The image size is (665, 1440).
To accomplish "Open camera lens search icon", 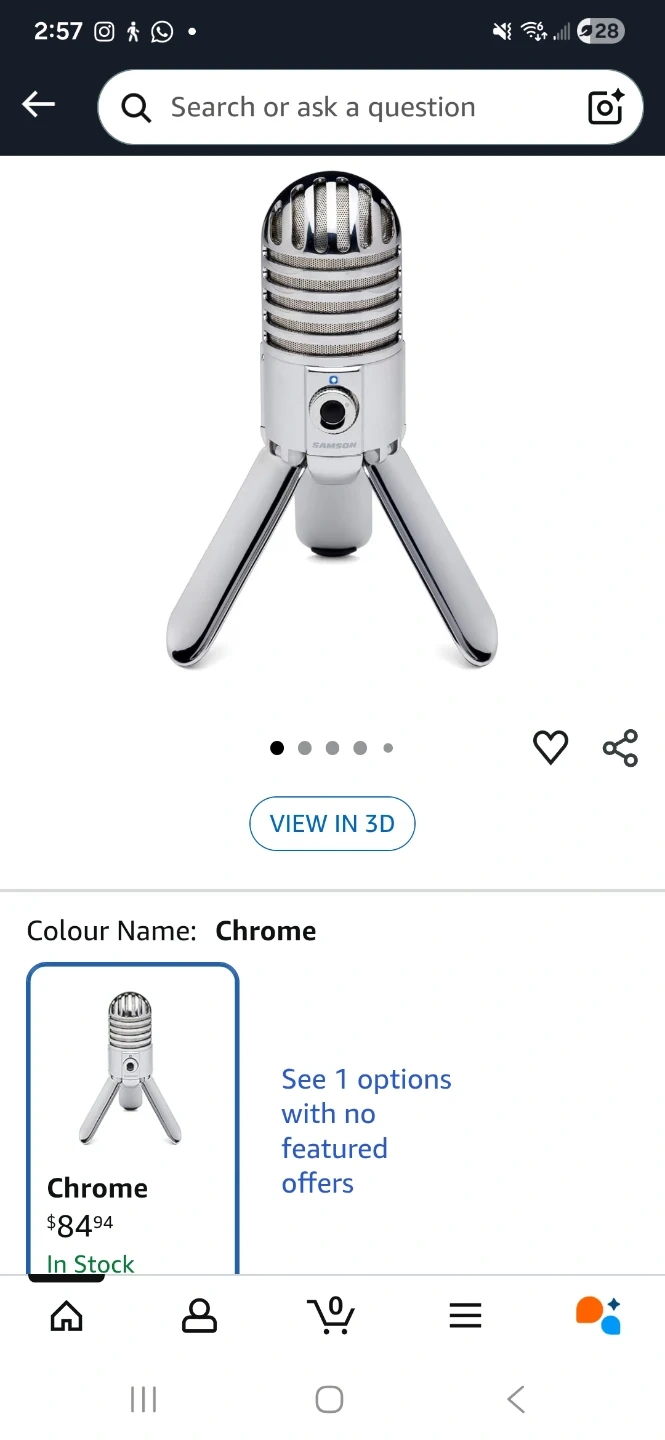I will click(x=606, y=107).
